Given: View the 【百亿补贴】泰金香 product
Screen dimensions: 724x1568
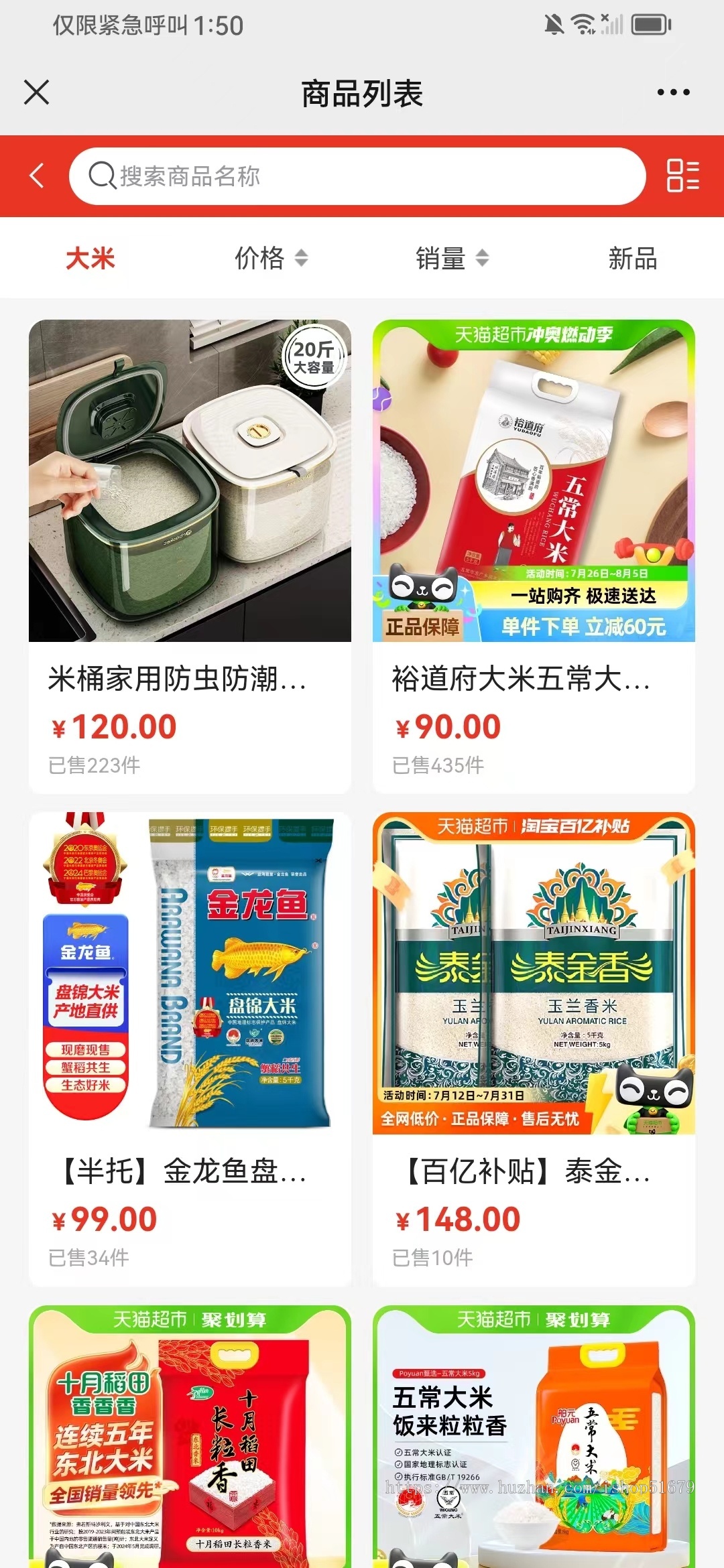Looking at the screenshot, I should [x=534, y=1049].
